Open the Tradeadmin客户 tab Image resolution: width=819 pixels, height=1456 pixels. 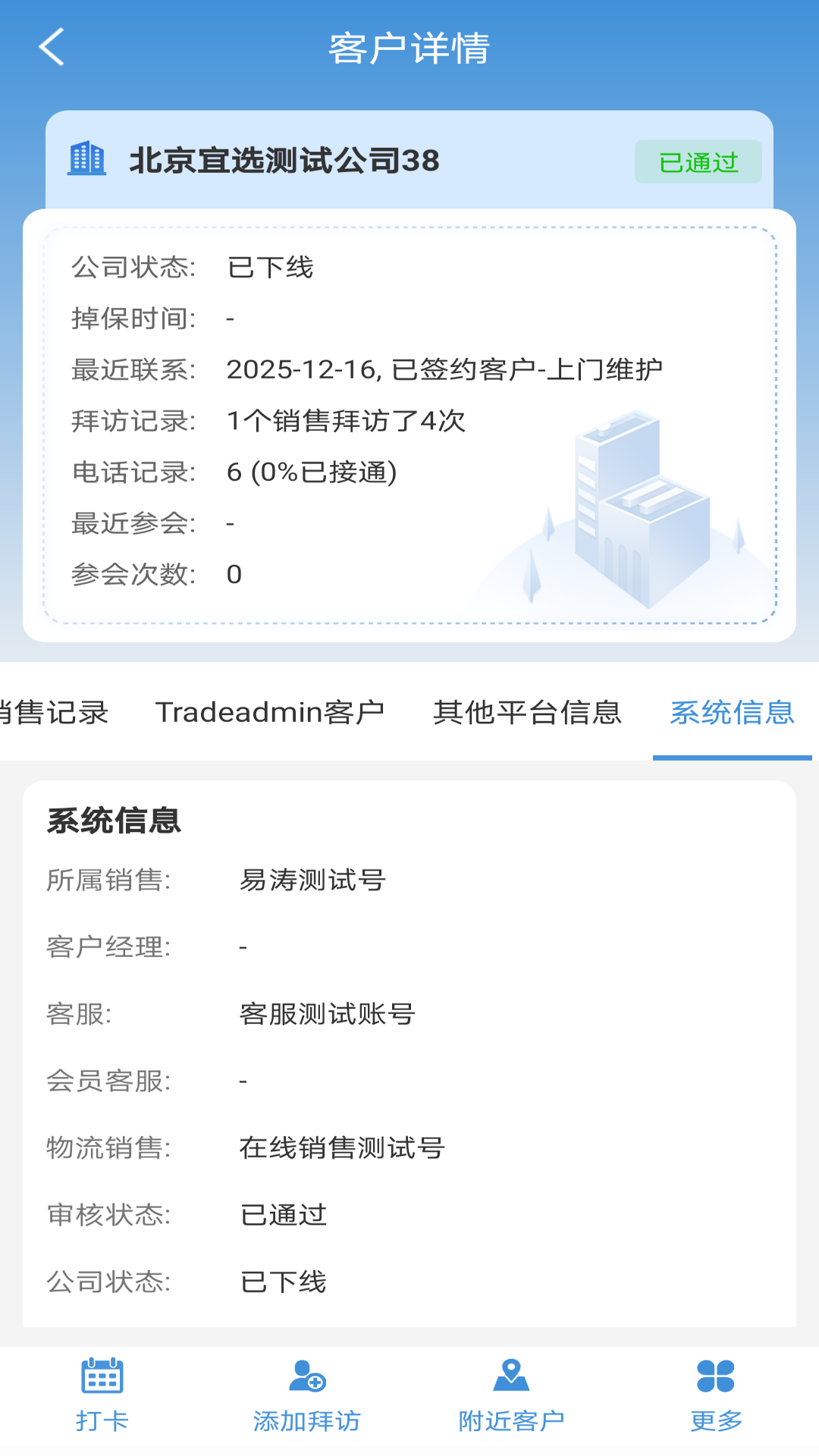coord(271,711)
